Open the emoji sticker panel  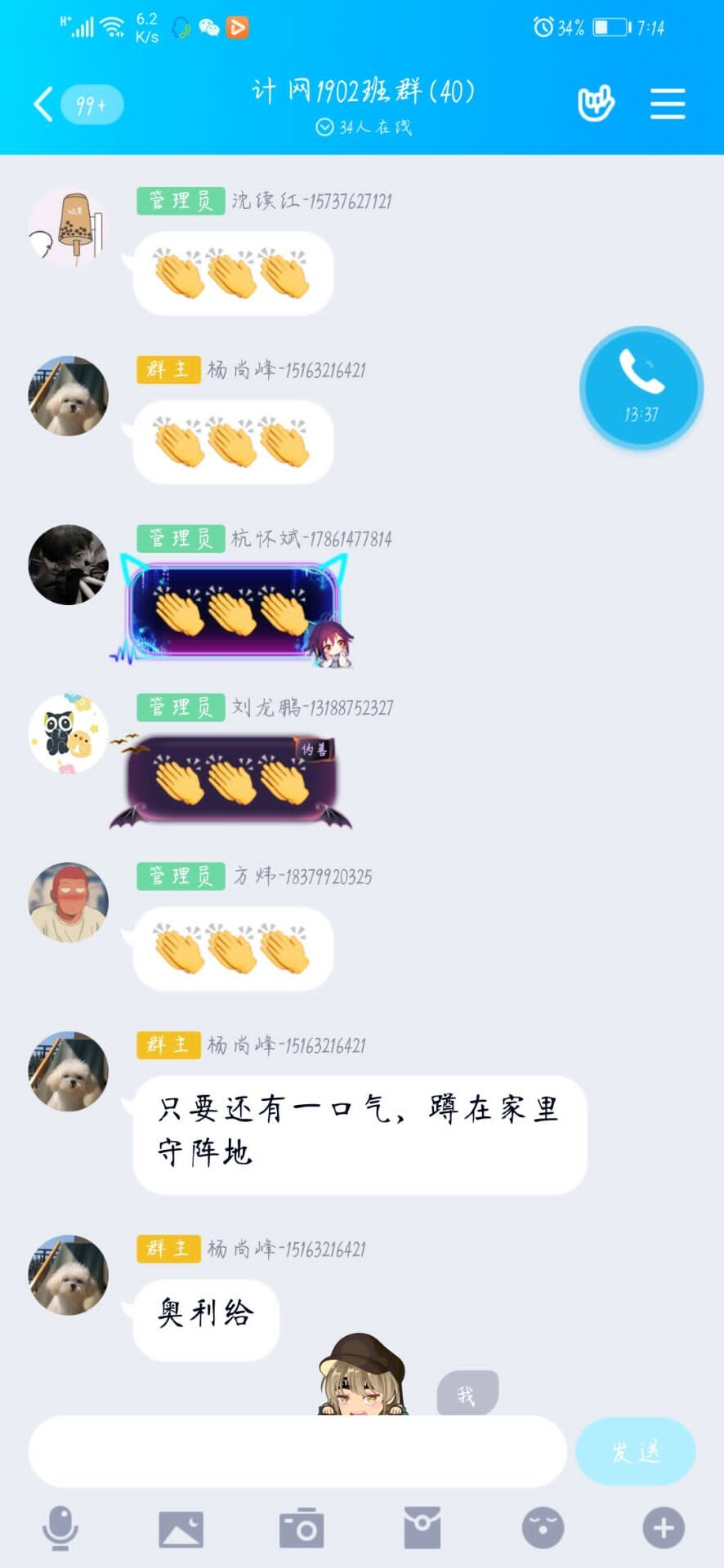coord(543,1528)
